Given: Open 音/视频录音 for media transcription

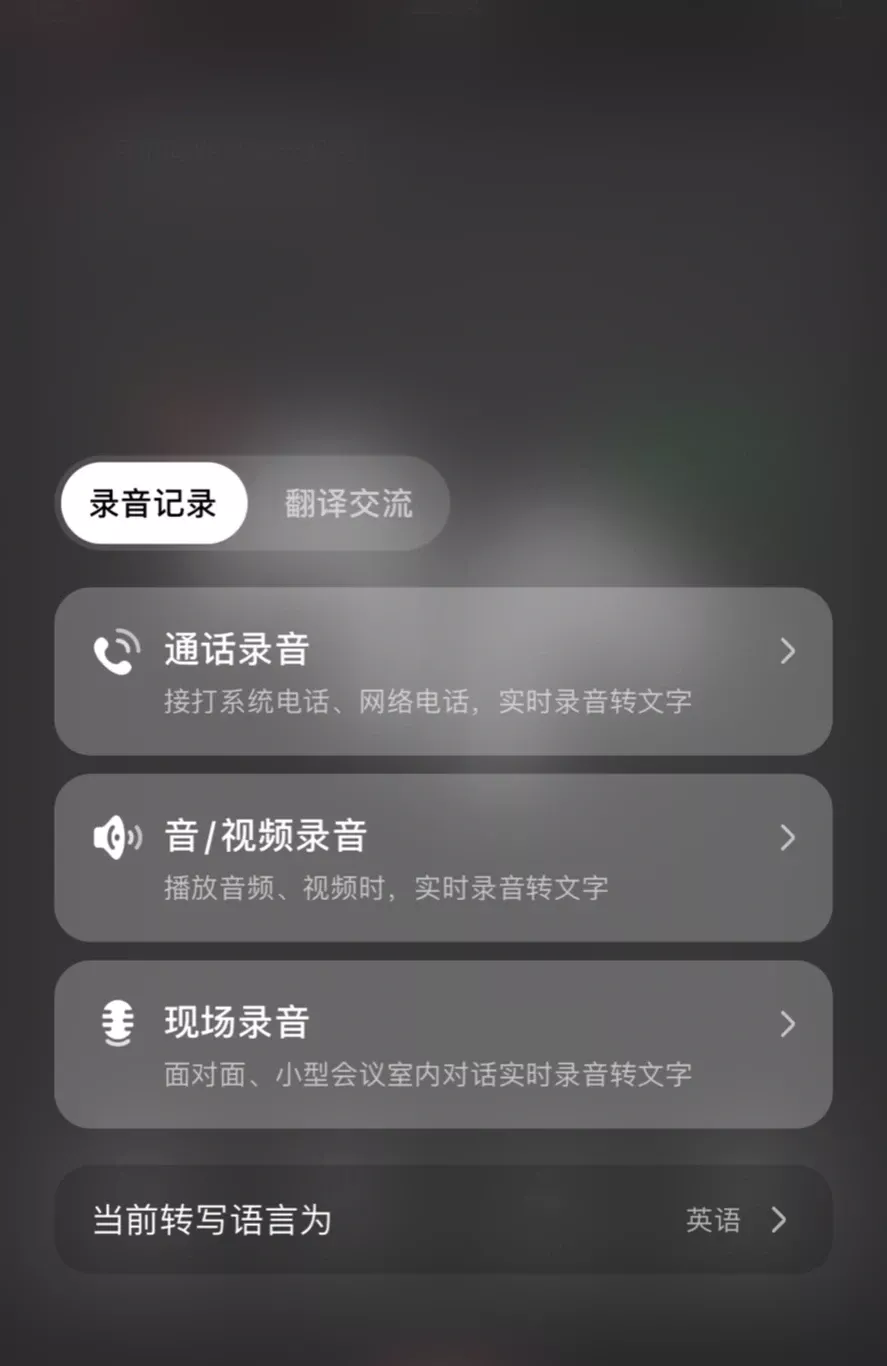Looking at the screenshot, I should 443,857.
